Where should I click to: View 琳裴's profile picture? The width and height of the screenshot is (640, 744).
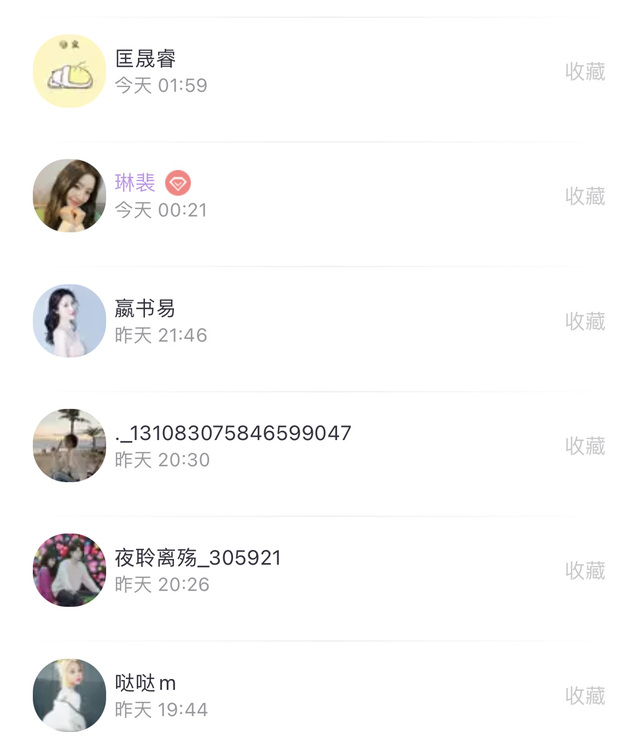click(x=69, y=196)
